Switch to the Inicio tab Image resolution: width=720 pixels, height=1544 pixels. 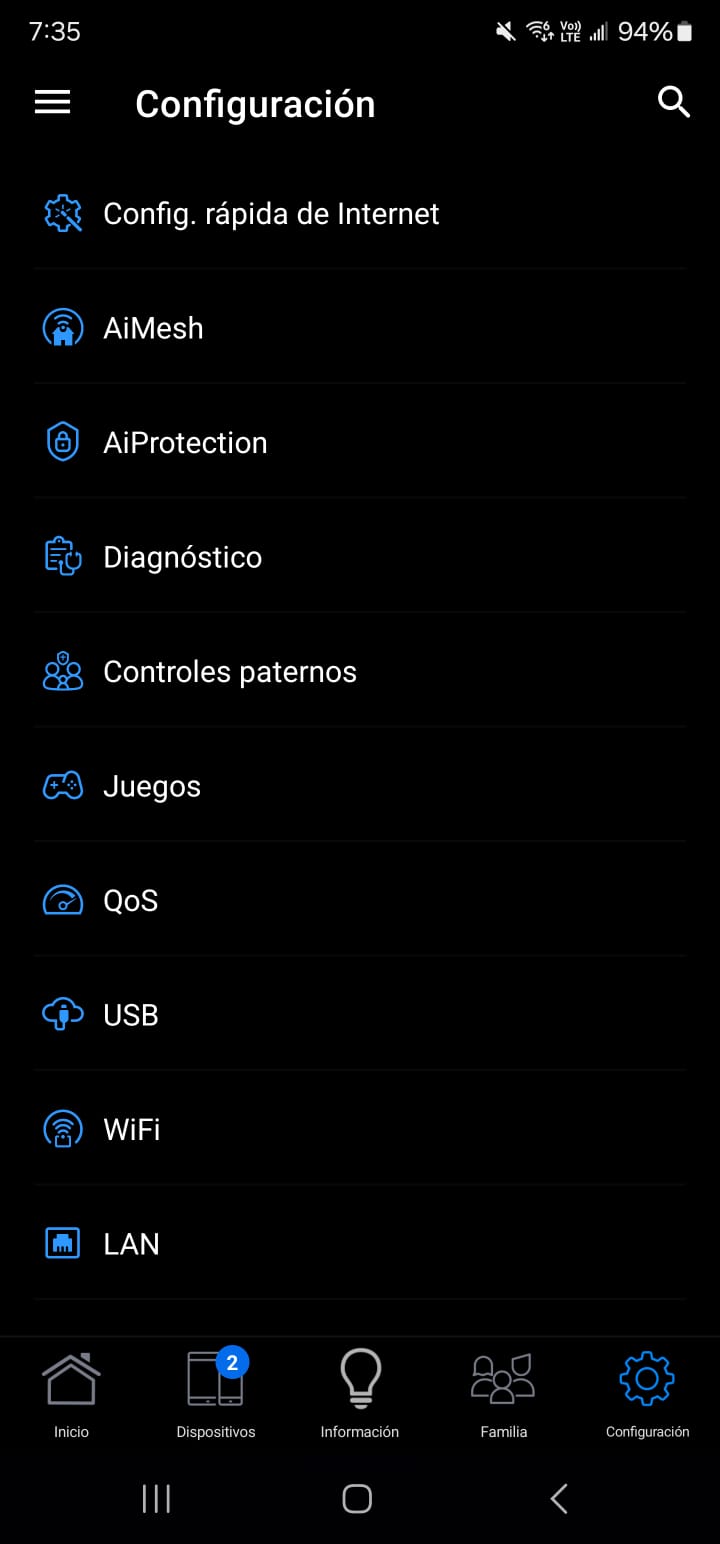pyautogui.click(x=71, y=1394)
